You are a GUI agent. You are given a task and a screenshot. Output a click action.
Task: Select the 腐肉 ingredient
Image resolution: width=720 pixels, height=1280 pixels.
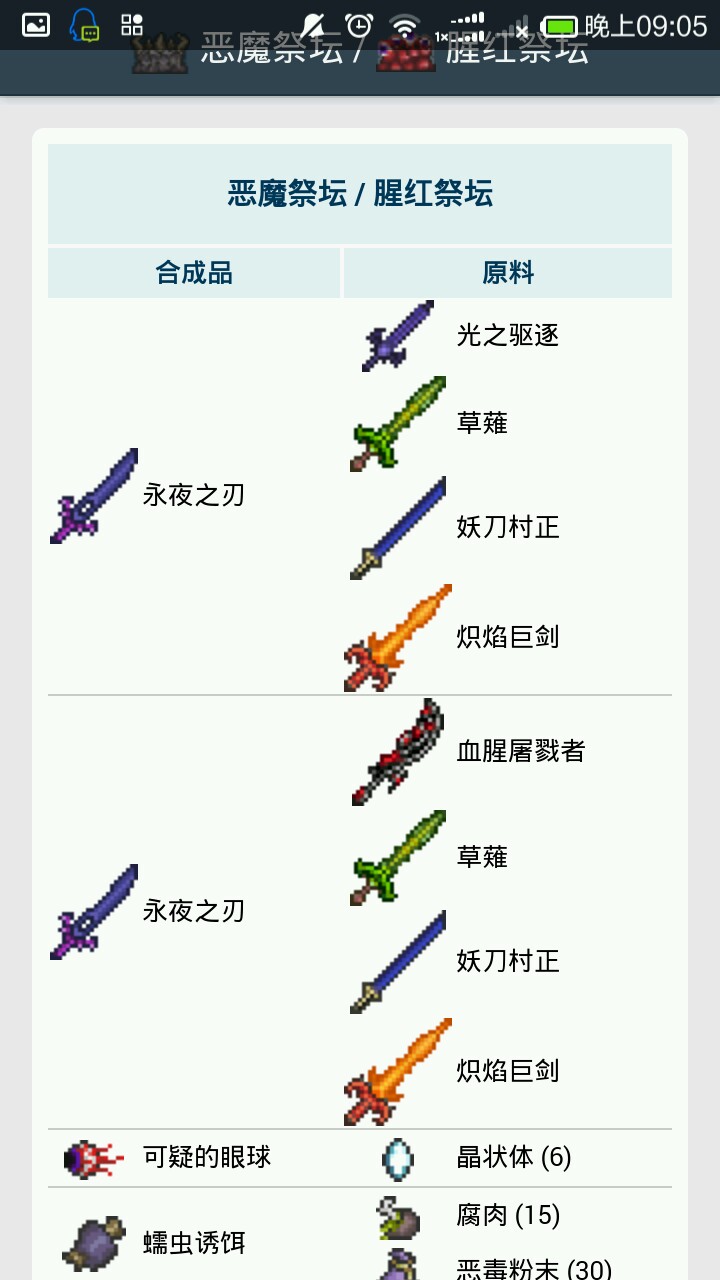[x=481, y=1216]
